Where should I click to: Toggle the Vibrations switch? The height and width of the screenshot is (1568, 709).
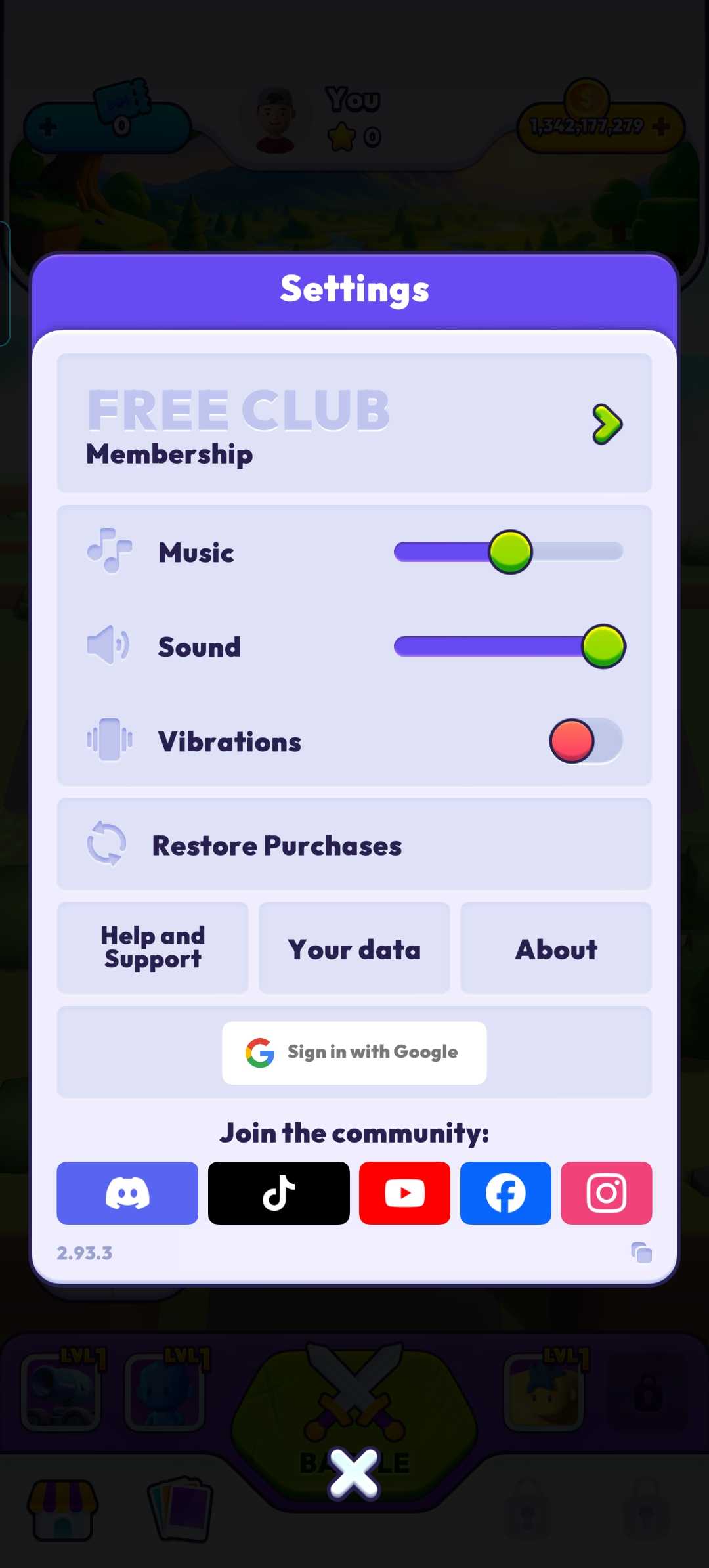click(x=586, y=741)
